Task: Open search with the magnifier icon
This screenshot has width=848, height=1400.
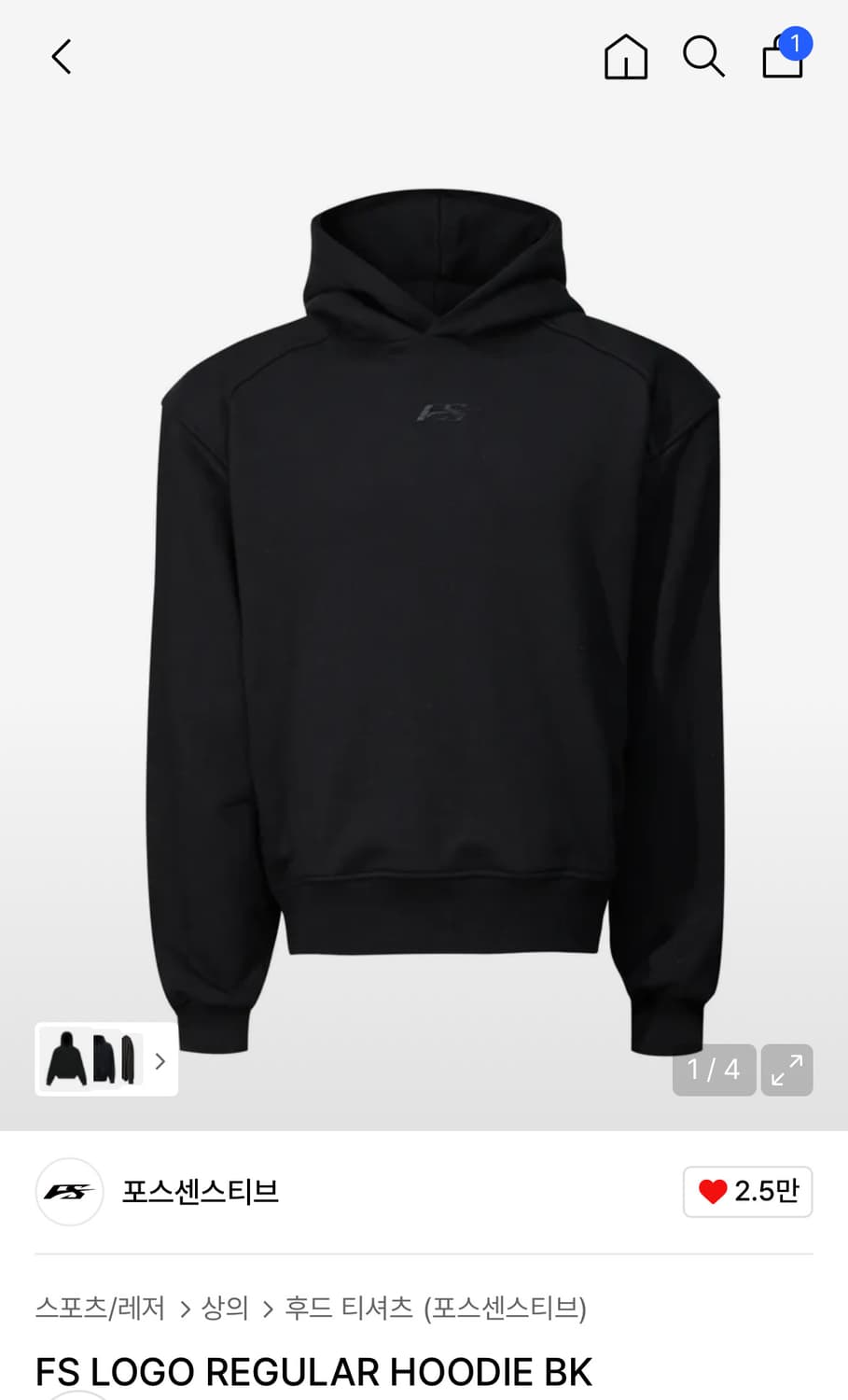Action: (703, 56)
